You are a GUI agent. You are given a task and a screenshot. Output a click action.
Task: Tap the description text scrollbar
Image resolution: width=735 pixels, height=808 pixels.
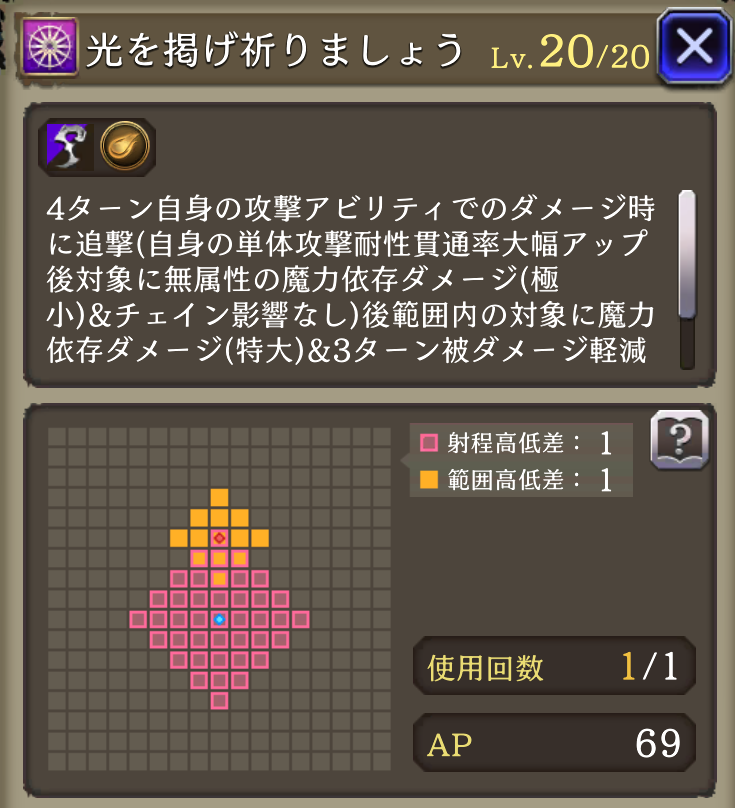686,278
